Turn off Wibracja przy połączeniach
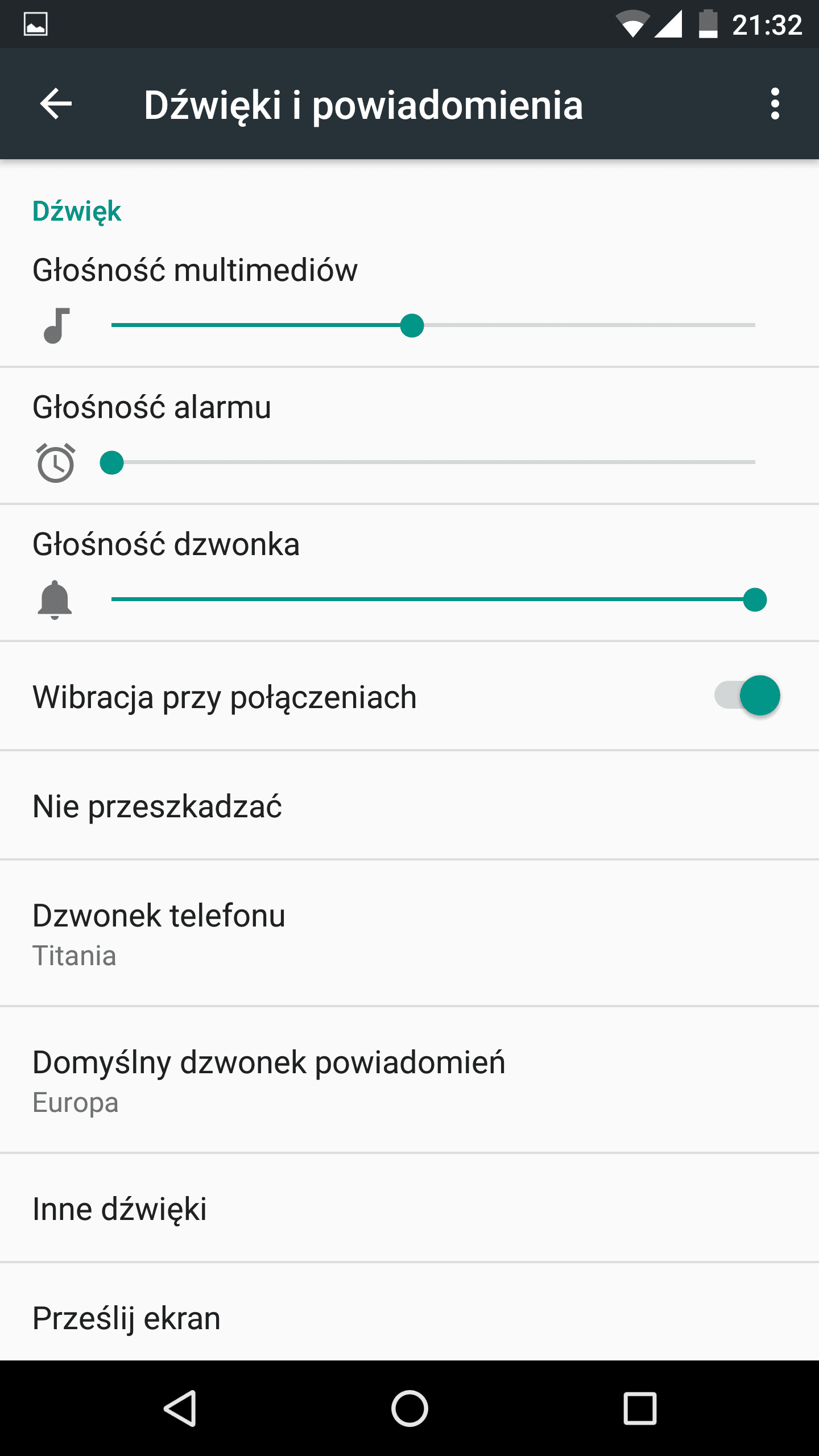Viewport: 819px width, 1456px height. (747, 696)
